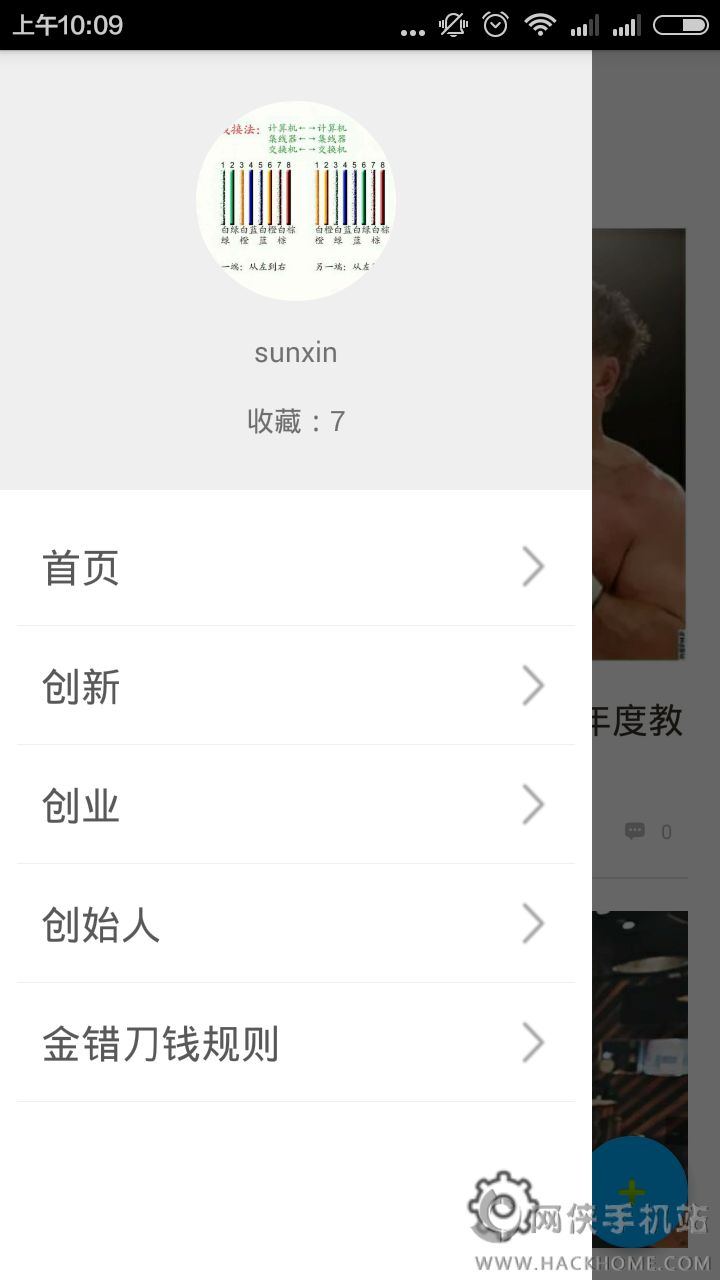Viewport: 720px width, 1280px height.
Task: Open the 创始人 section
Action: (x=295, y=924)
